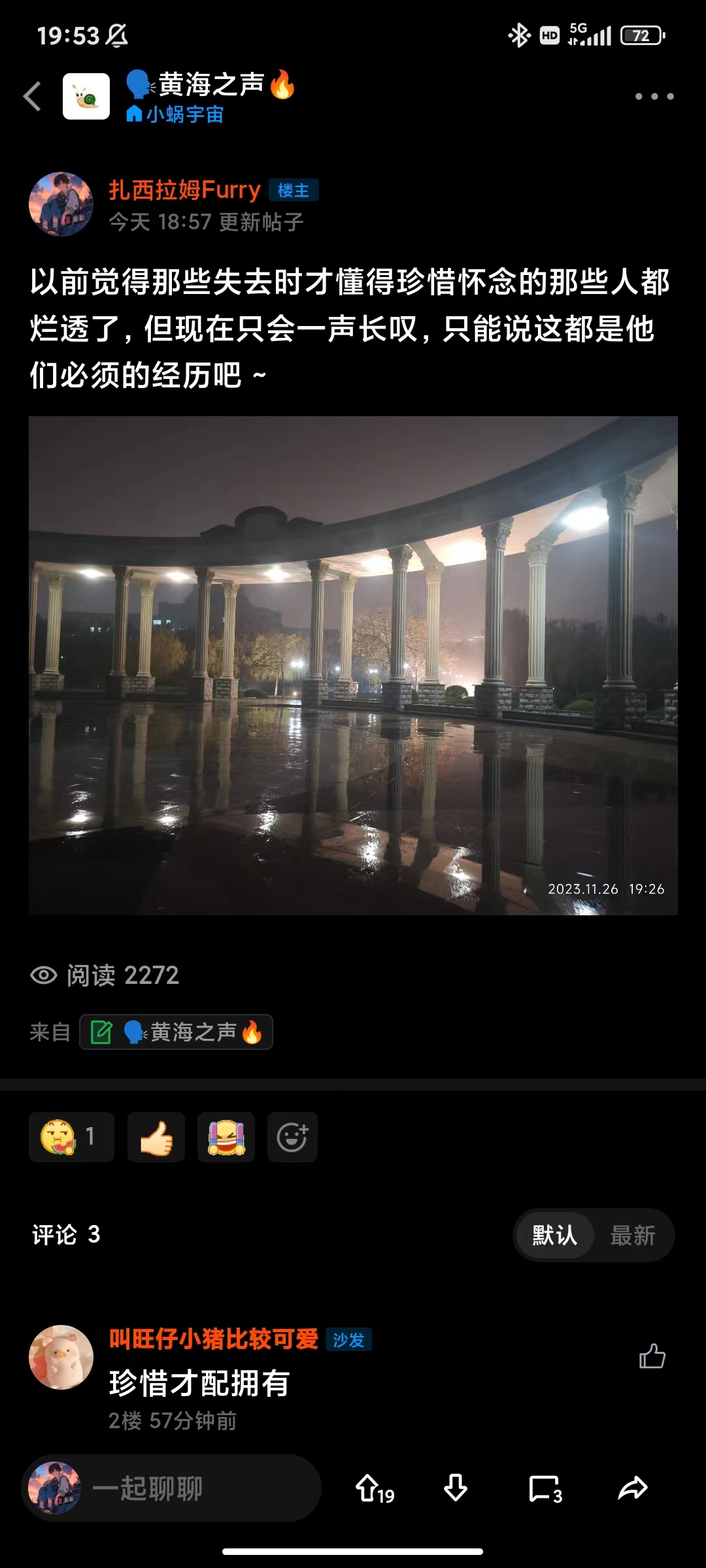Open the night colonnade photo

(353, 665)
